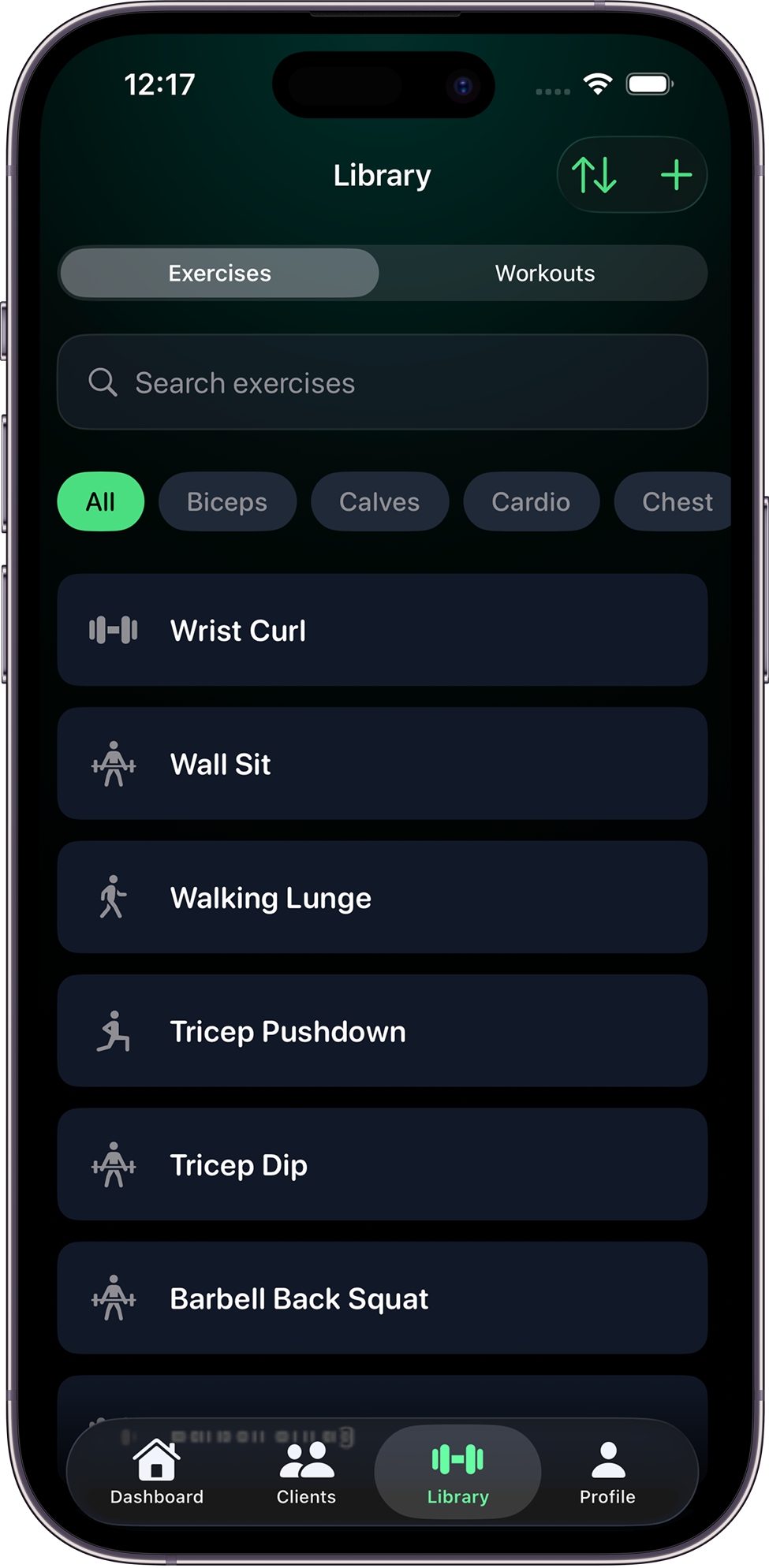
Task: Tap the plus icon to add new entry
Action: coord(677,174)
